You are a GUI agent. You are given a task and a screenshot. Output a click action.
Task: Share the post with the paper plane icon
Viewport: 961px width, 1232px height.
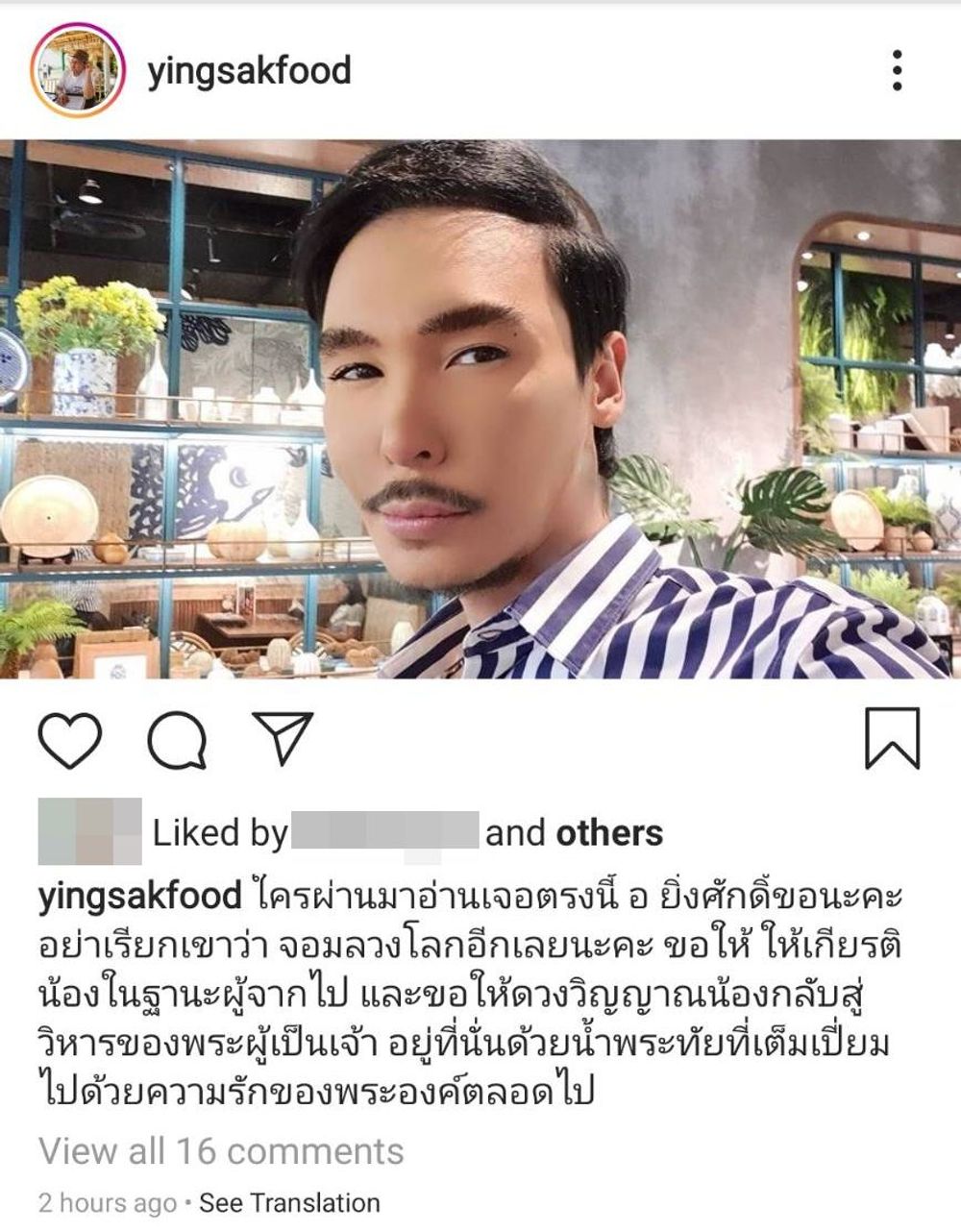[283, 738]
